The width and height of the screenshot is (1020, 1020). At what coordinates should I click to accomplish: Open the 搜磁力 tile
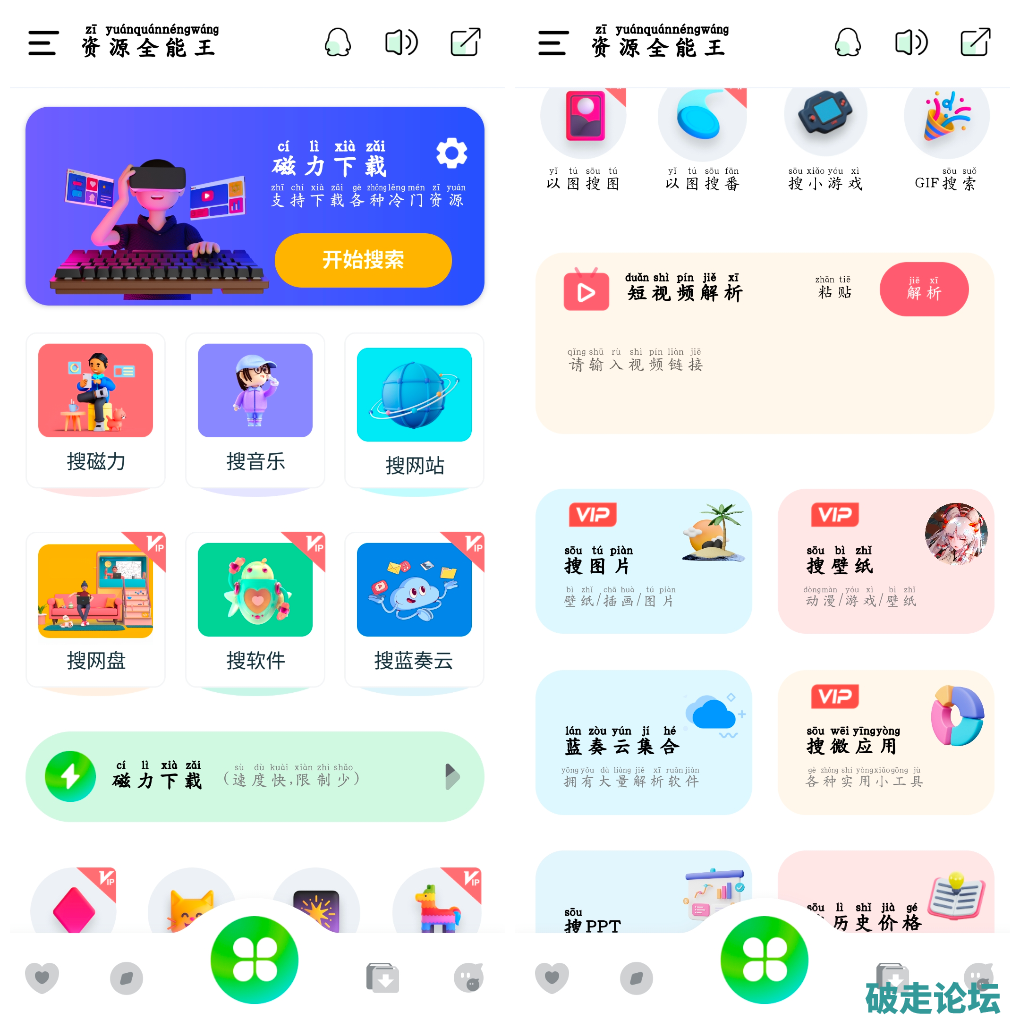click(x=96, y=410)
